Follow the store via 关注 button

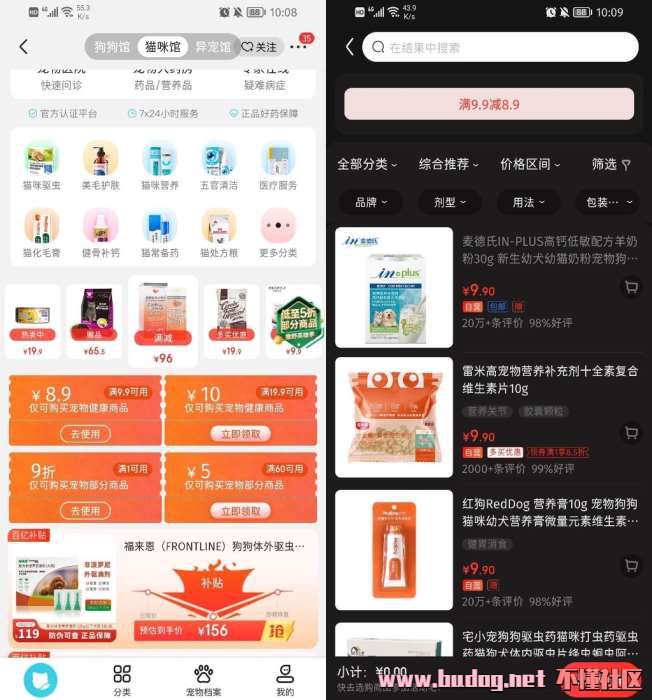pyautogui.click(x=259, y=47)
